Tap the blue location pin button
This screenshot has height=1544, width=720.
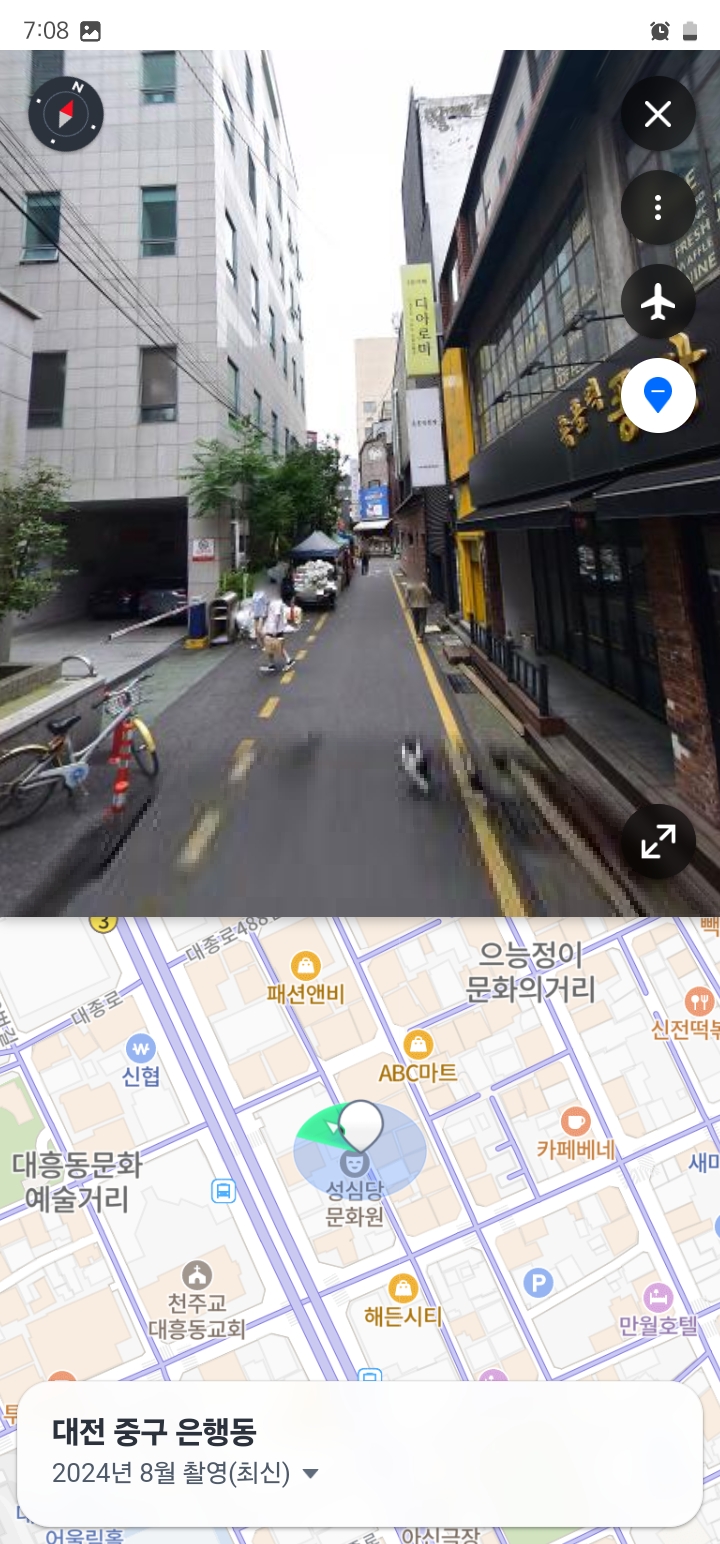[658, 396]
